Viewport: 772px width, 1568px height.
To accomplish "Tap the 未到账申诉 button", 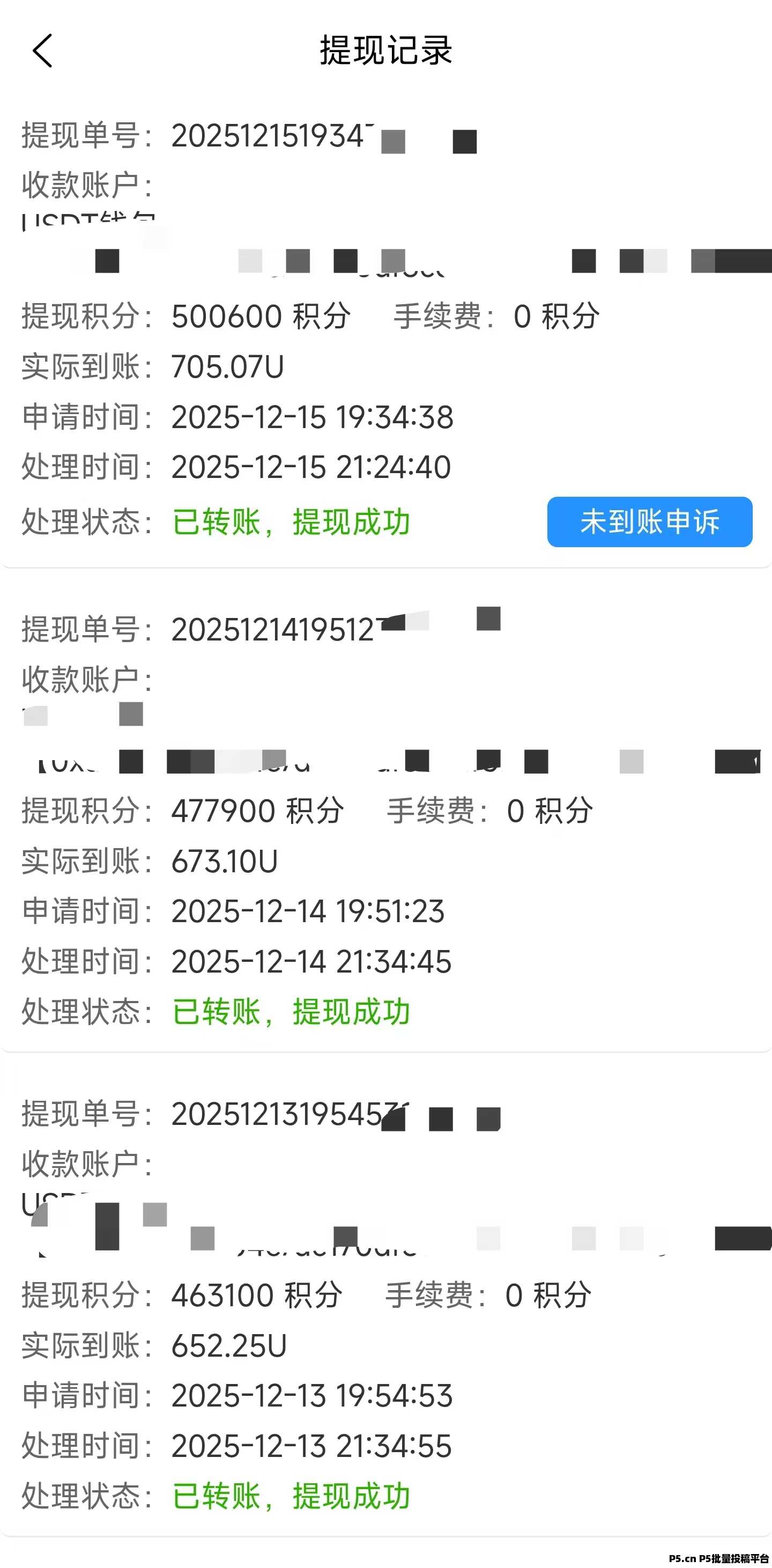I will point(649,521).
